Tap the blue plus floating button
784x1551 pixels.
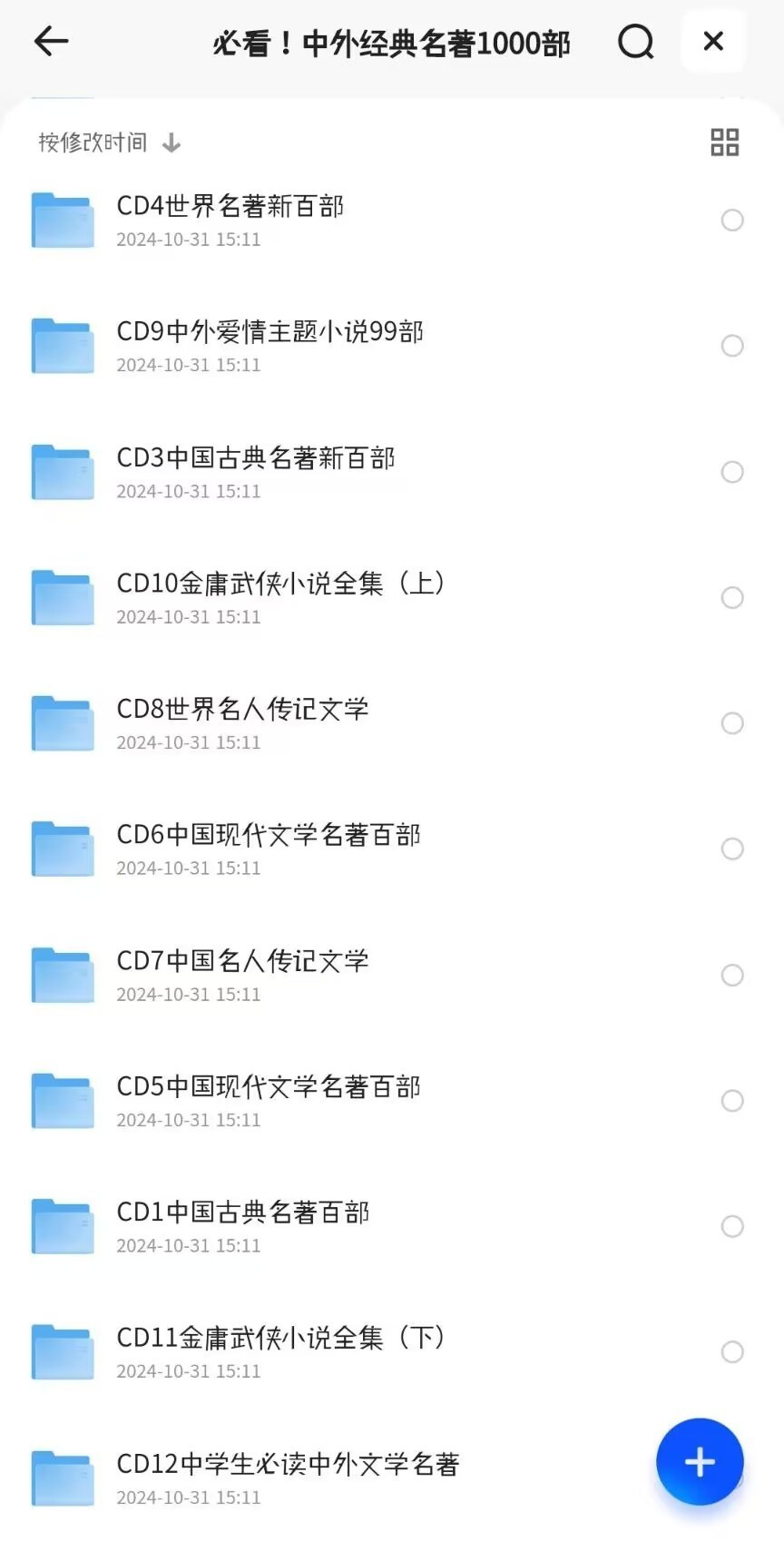(x=700, y=1461)
